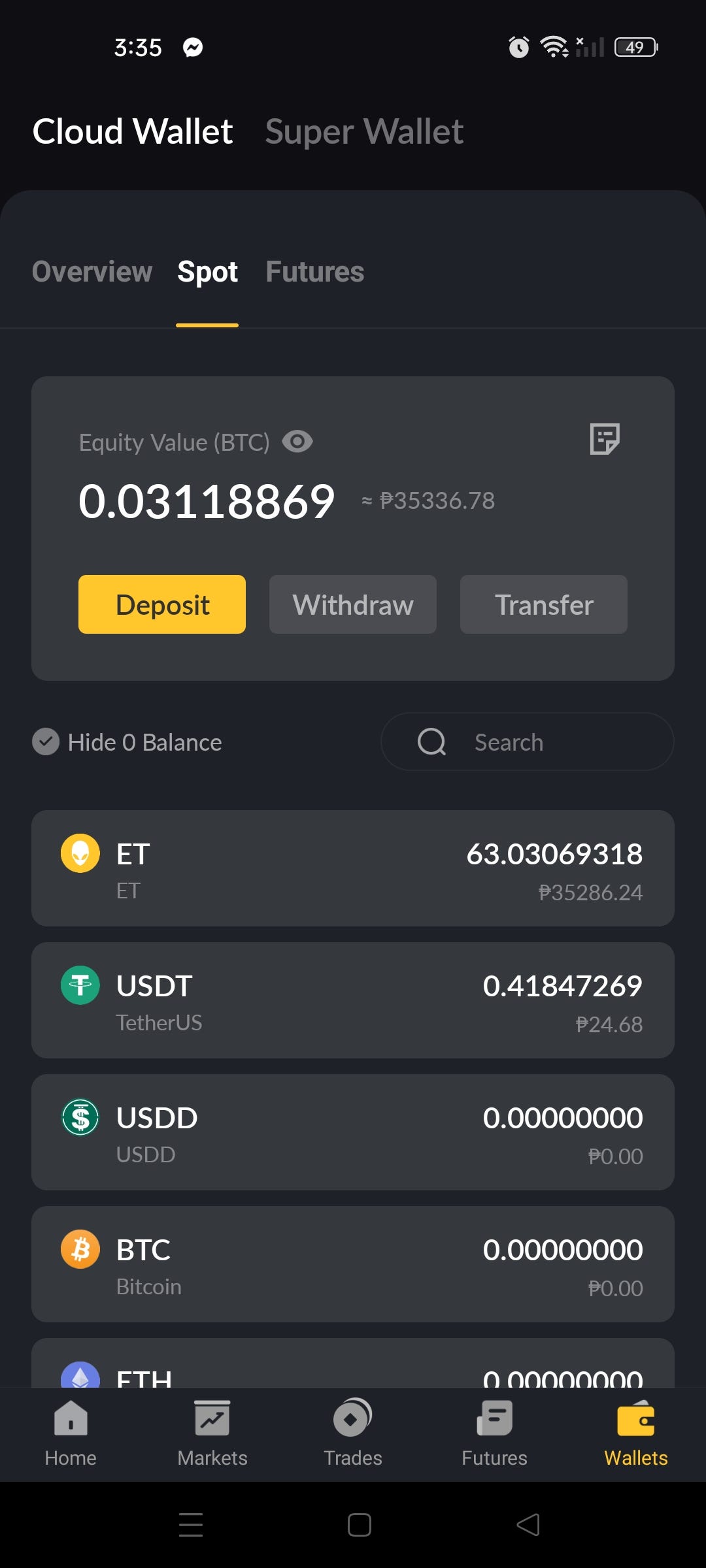The height and width of the screenshot is (1568, 706).
Task: Uncheck Hide 0 Balance
Action: click(x=44, y=742)
